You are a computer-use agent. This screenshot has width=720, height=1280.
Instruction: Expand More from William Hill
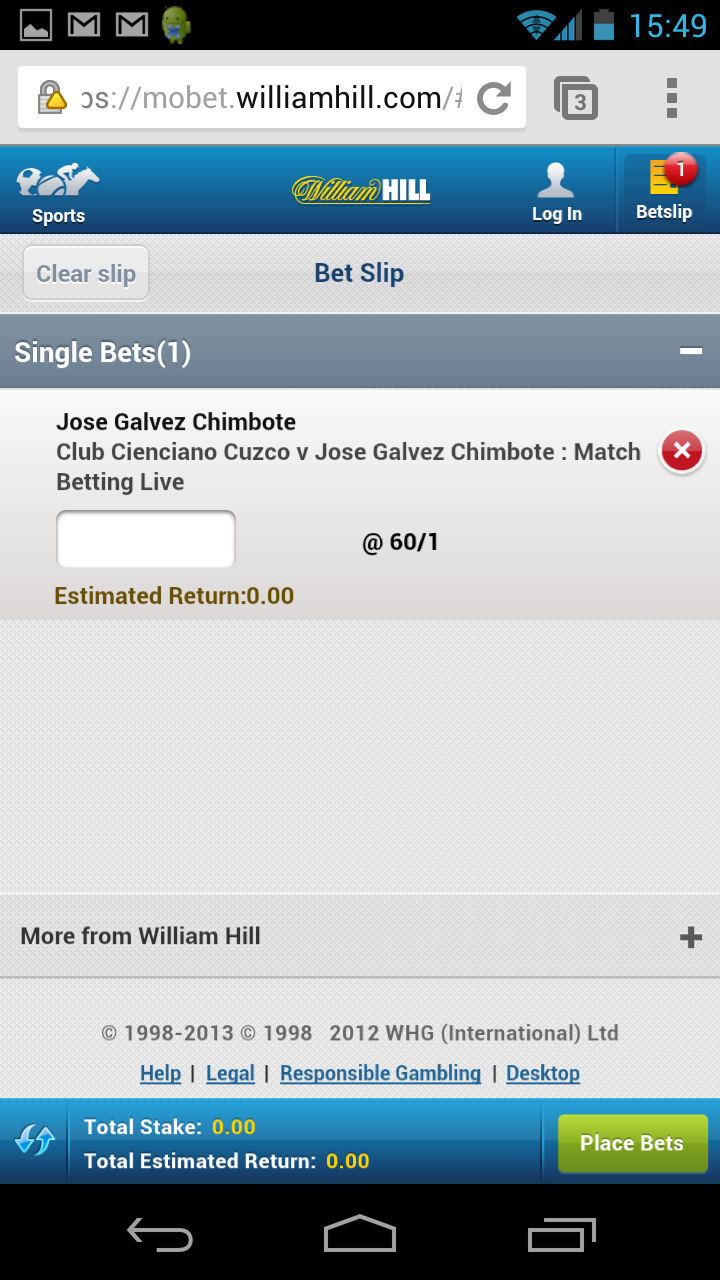pyautogui.click(x=690, y=937)
